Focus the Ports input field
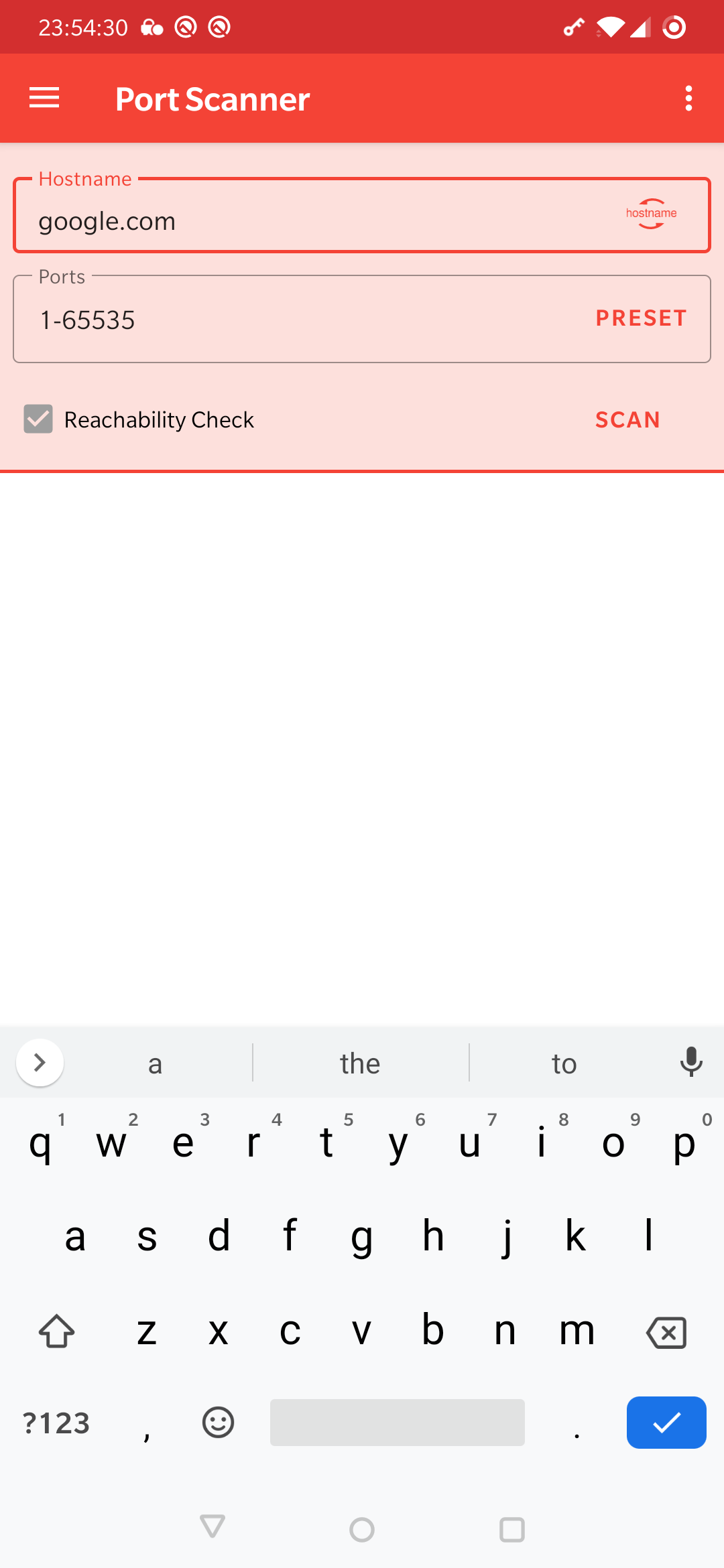This screenshot has width=724, height=1568. 295,320
